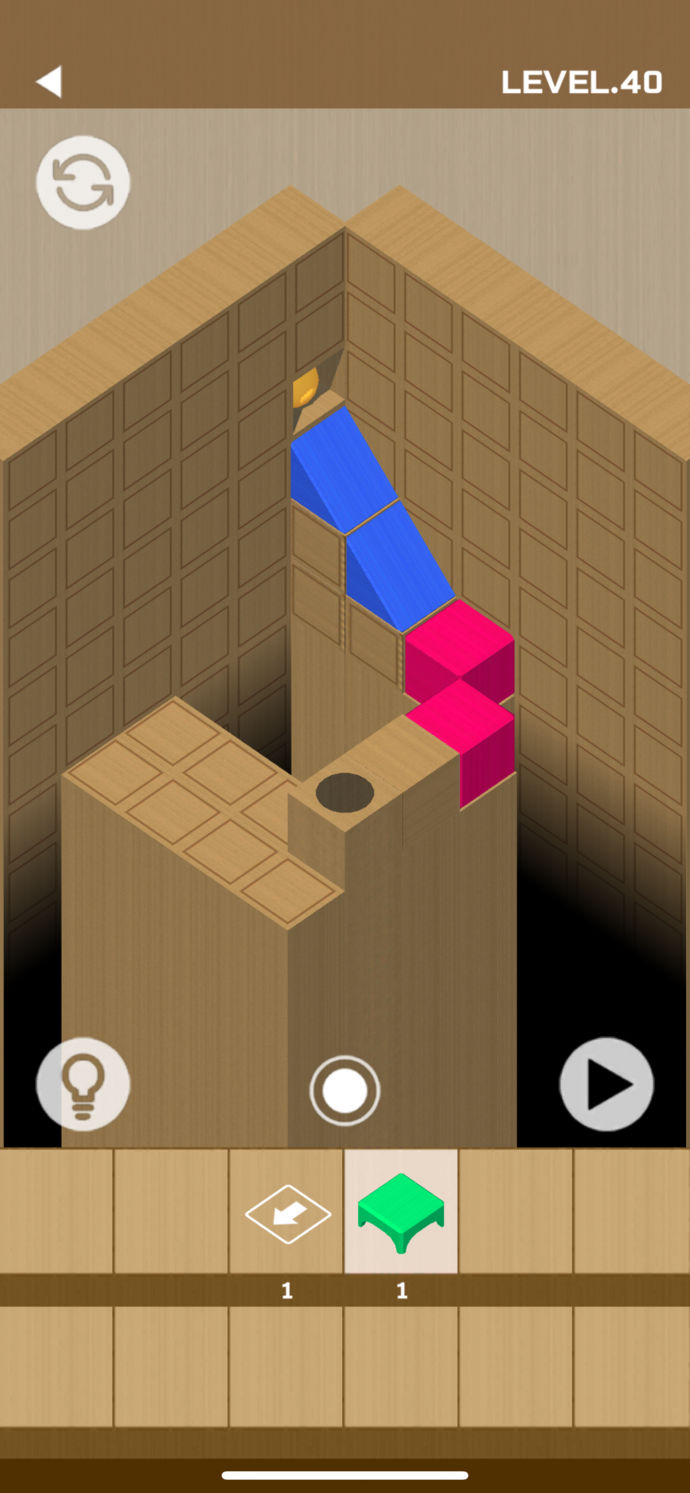Select the green table block piece
Image resolution: width=690 pixels, height=1493 pixels.
(x=401, y=1212)
